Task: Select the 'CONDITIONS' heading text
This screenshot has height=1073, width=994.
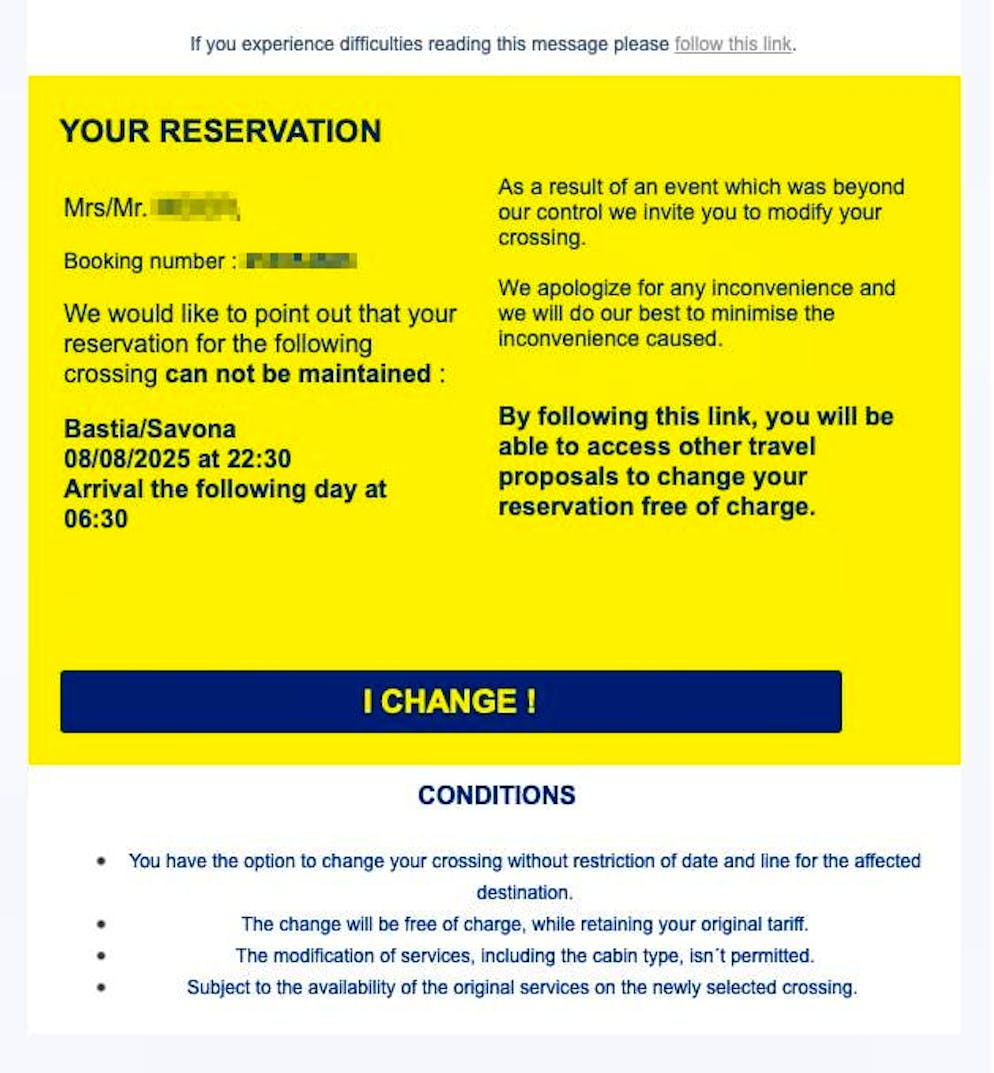Action: (x=496, y=795)
